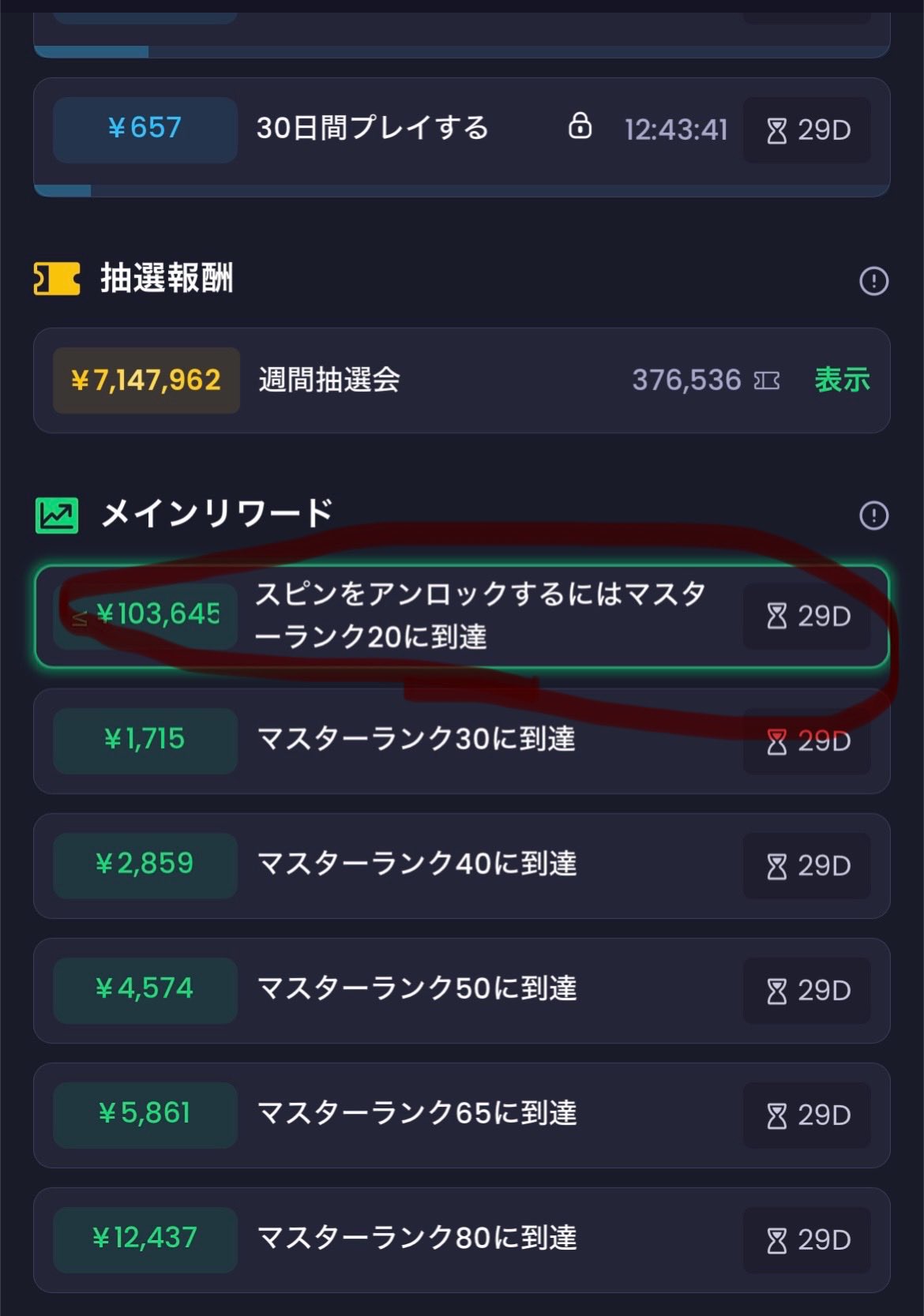Screen dimensions: 924x1316
Task: Open info icon for 抽選報酬 section
Action: pos(873,281)
